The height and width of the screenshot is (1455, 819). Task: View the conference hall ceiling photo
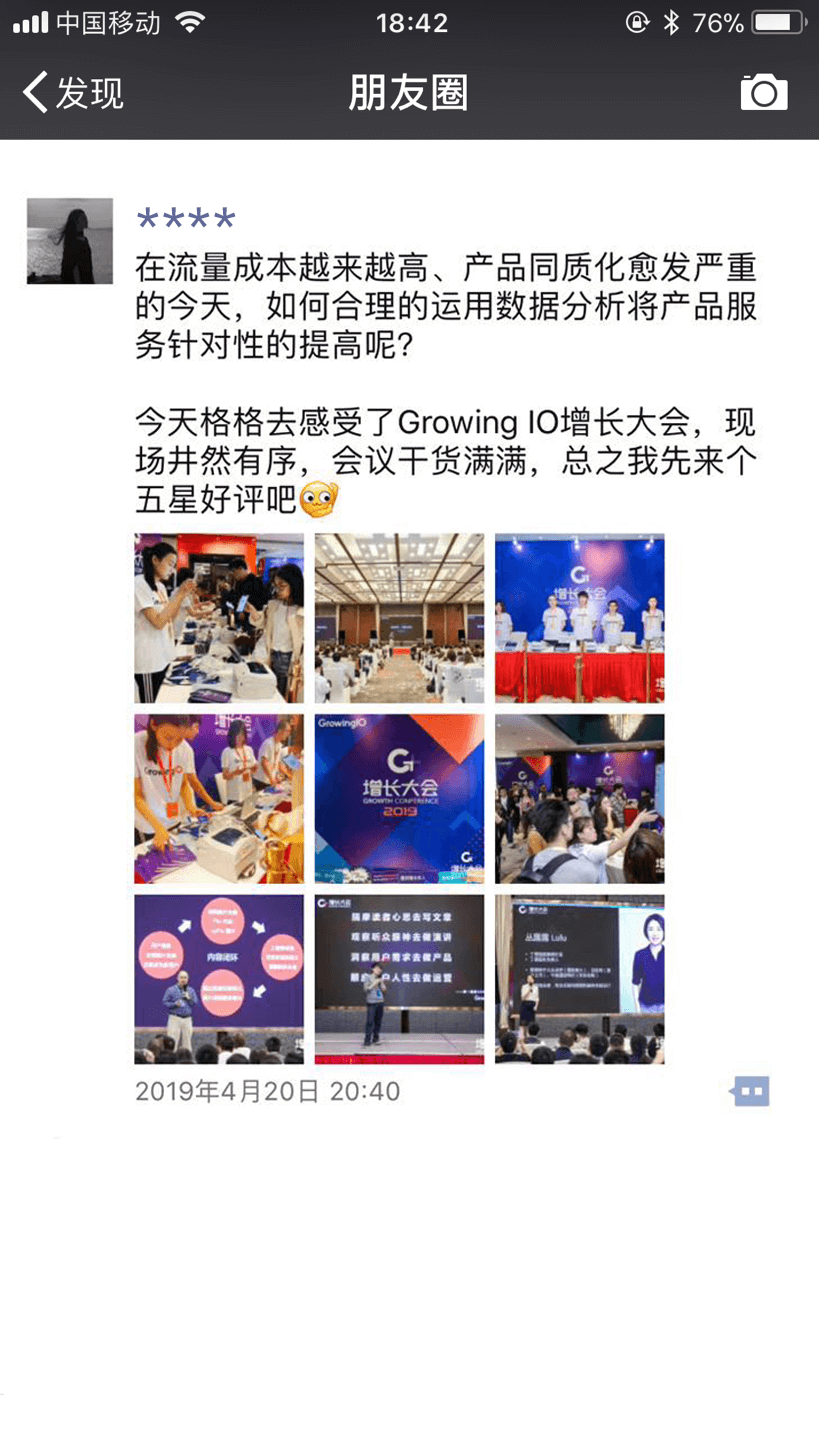(x=399, y=618)
